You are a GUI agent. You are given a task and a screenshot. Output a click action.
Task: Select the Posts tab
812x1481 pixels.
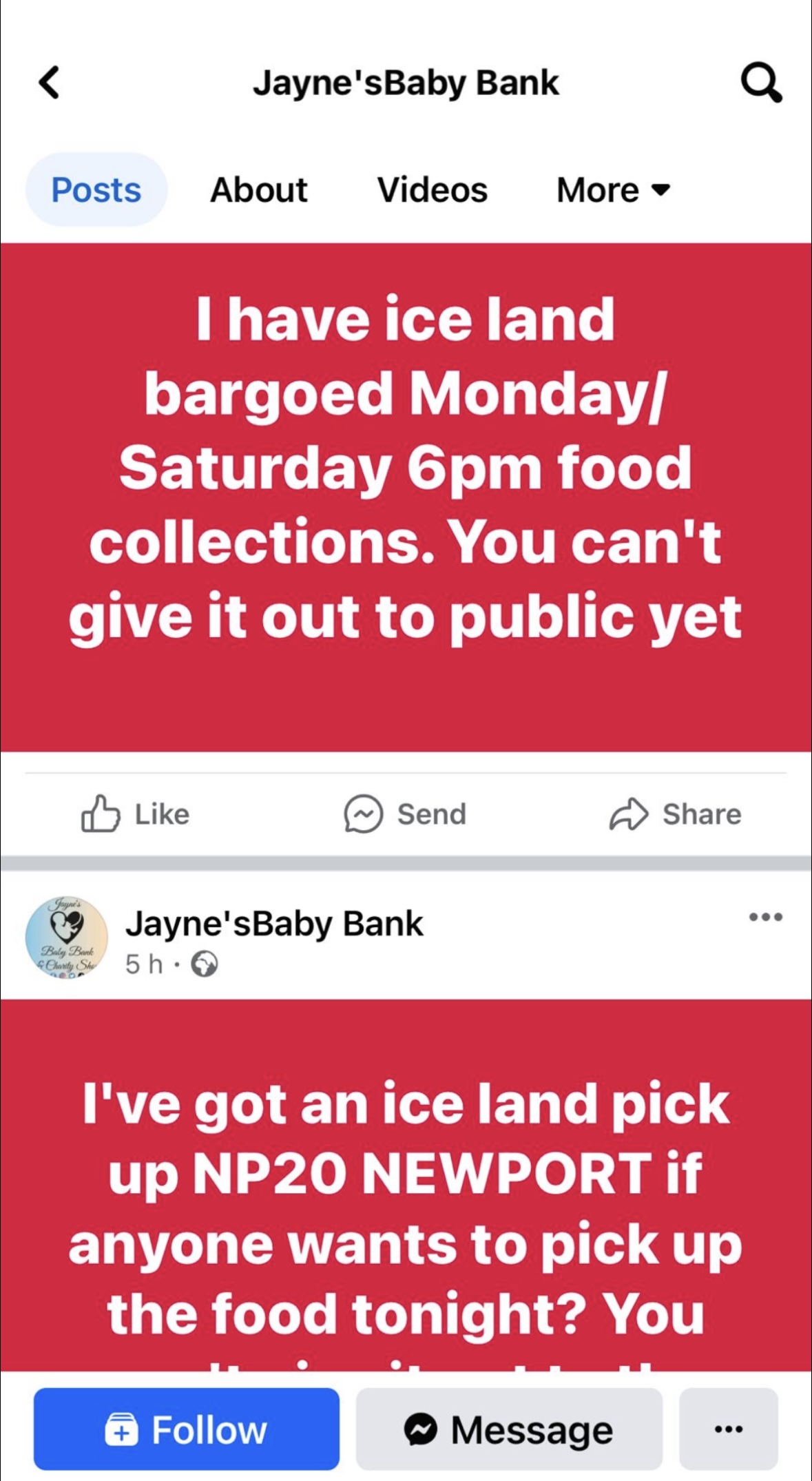click(x=96, y=190)
